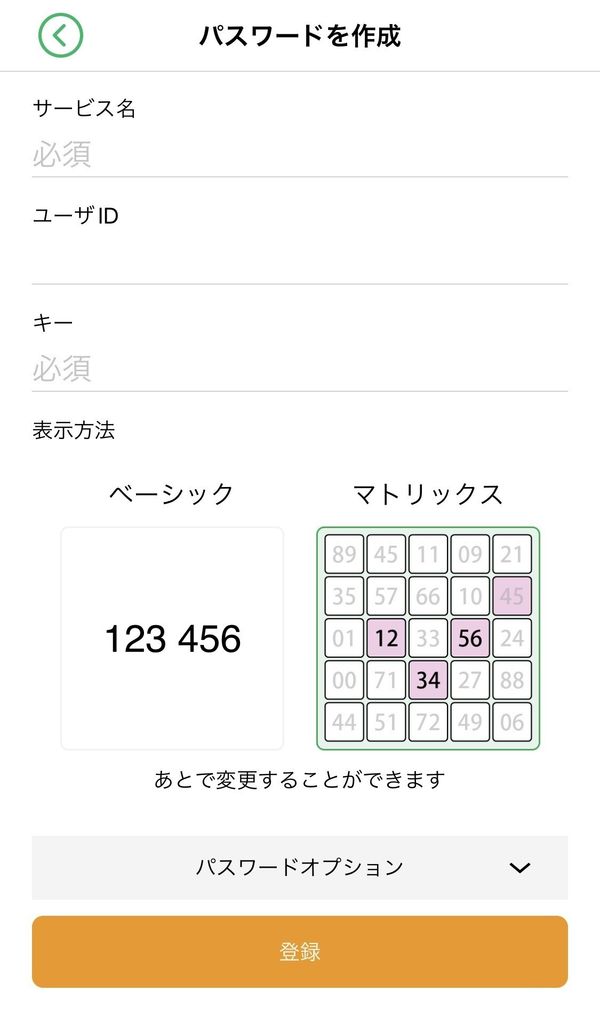Go back using the green arrow
Viewport: 600px width, 1014px height.
(61, 35)
